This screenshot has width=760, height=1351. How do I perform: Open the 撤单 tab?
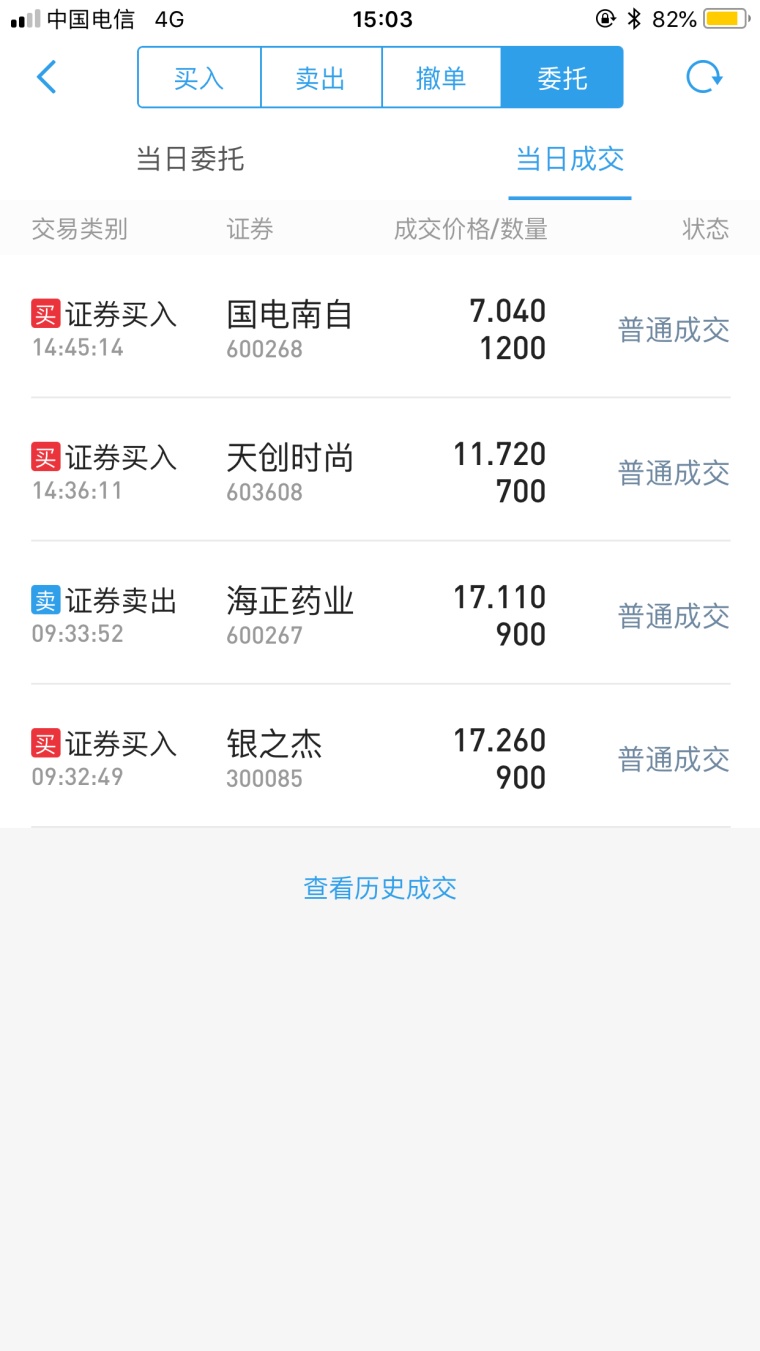click(x=441, y=78)
